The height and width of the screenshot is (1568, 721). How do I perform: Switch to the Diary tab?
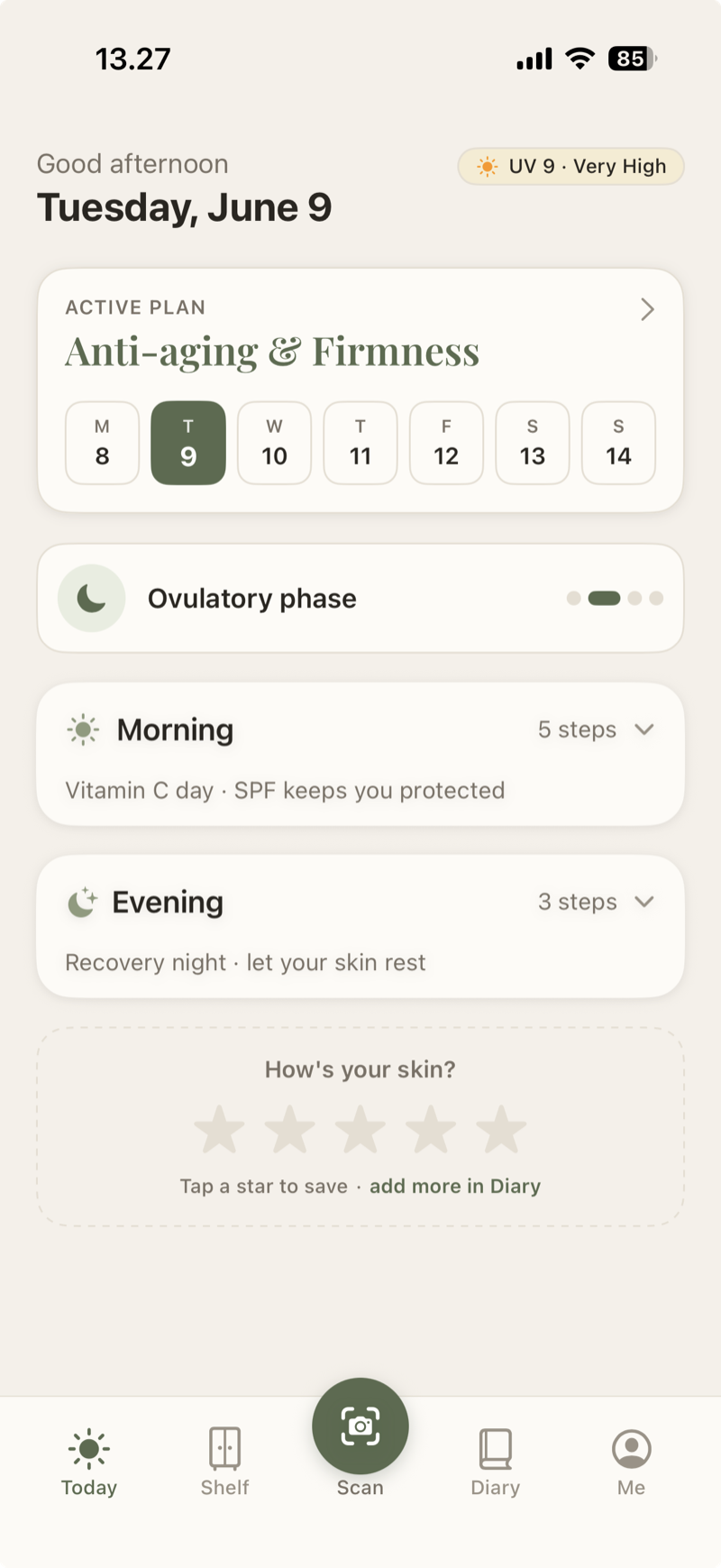tap(496, 1462)
